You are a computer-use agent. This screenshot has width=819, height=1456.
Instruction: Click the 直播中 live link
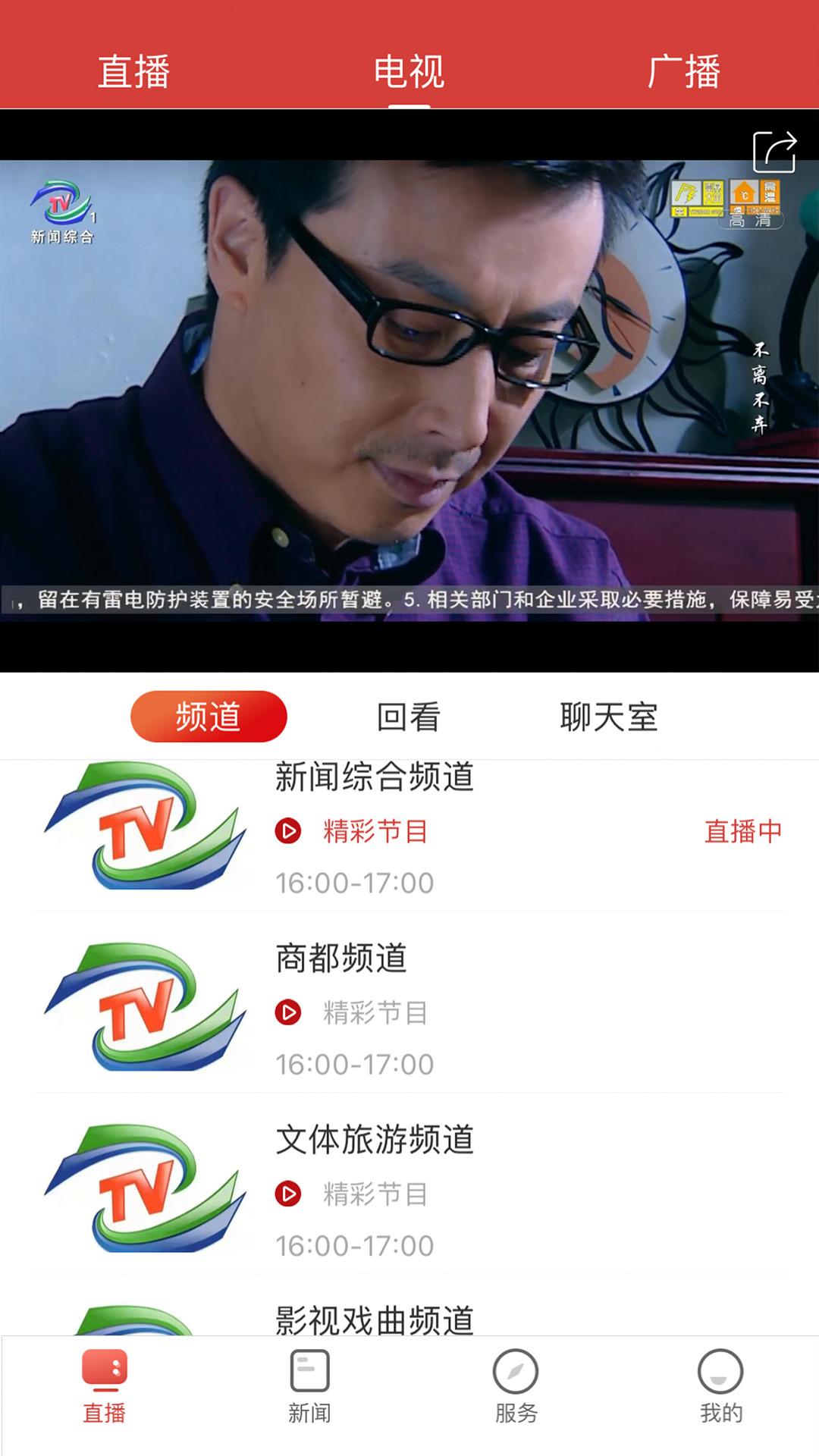pos(745,832)
